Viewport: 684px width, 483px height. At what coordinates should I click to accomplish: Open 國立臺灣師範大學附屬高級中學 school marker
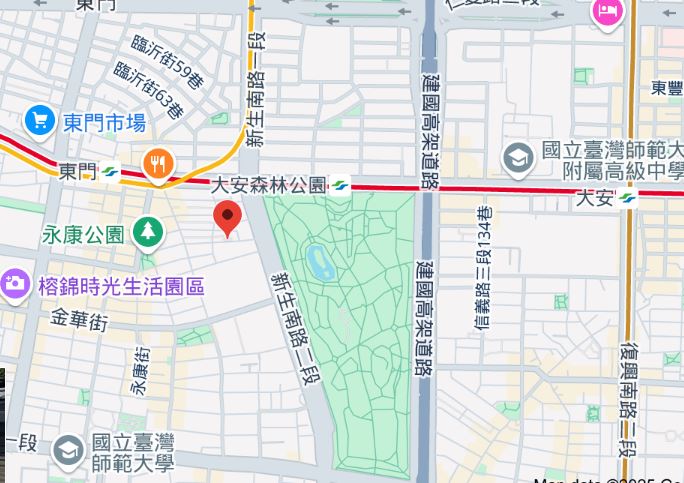(x=517, y=158)
